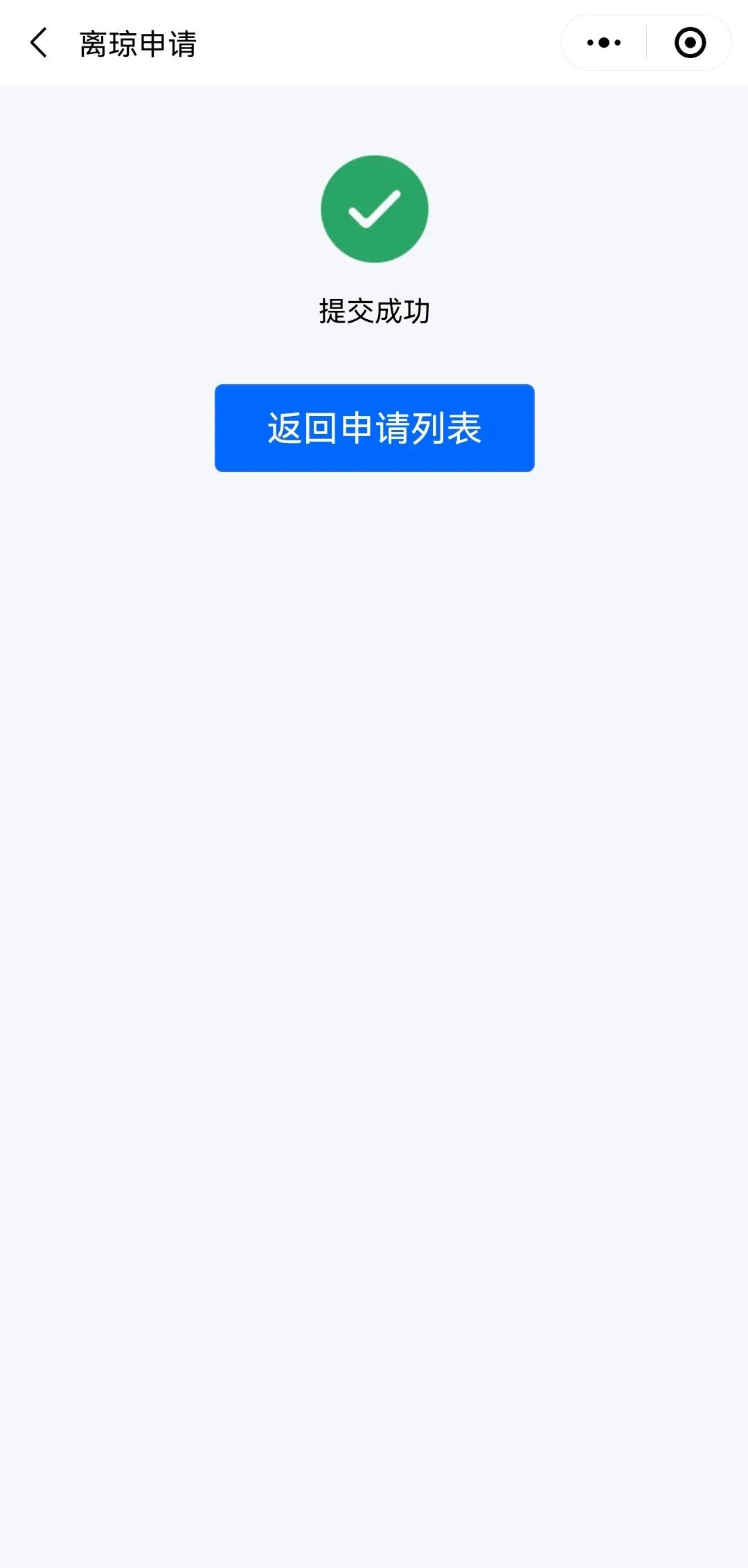
Task: Go back from the 离琼申请 page
Action: 39,43
